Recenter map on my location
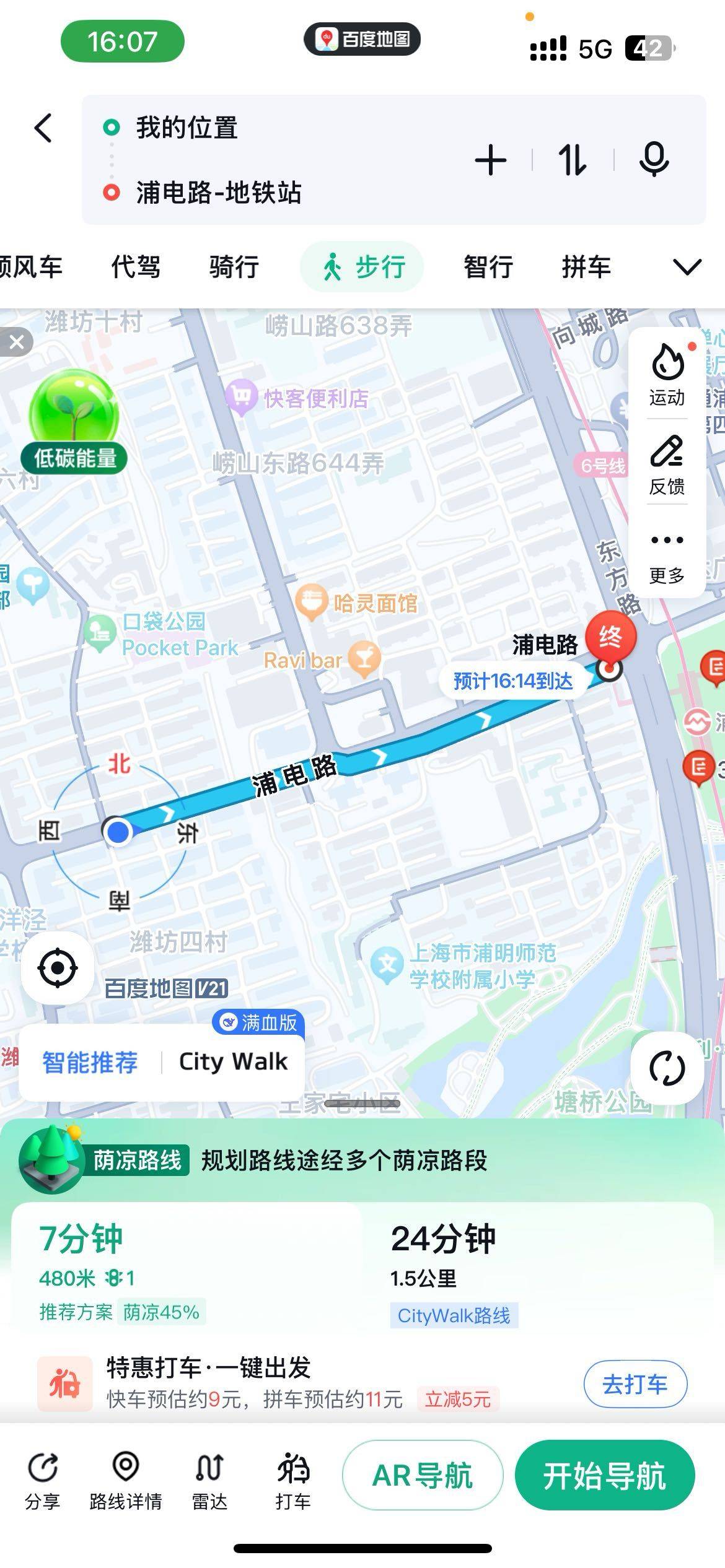 point(58,967)
